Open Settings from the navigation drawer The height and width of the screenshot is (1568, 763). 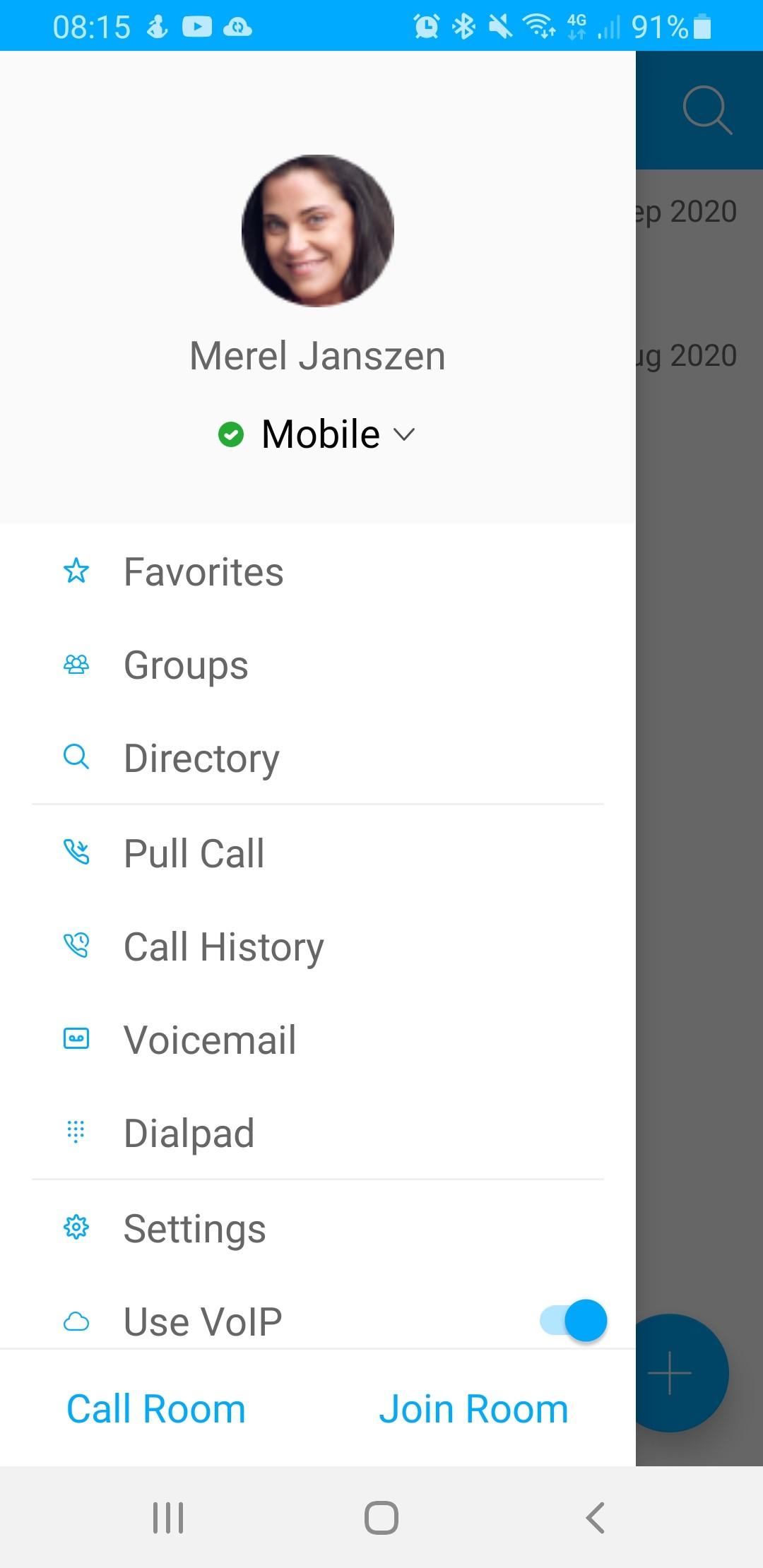194,1228
